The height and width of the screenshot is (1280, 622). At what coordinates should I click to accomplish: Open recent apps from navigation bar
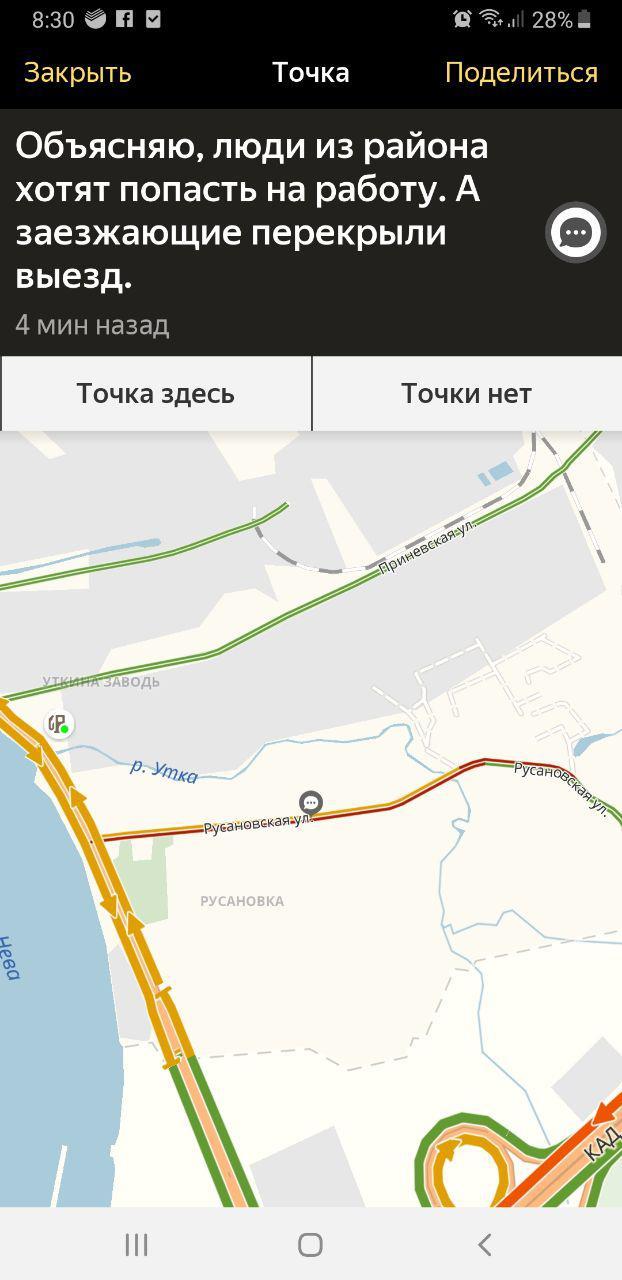pyautogui.click(x=136, y=1244)
